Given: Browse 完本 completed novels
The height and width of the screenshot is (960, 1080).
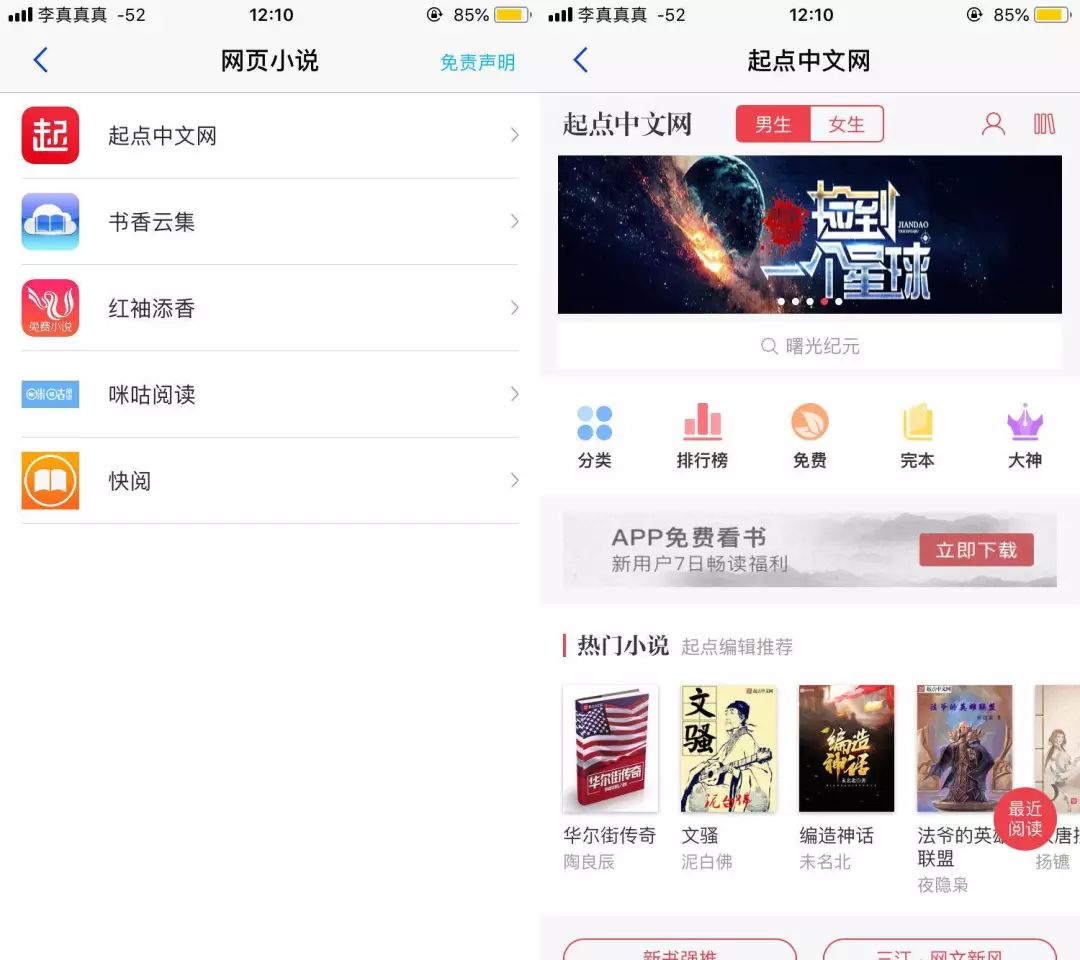Looking at the screenshot, I should tap(917, 436).
